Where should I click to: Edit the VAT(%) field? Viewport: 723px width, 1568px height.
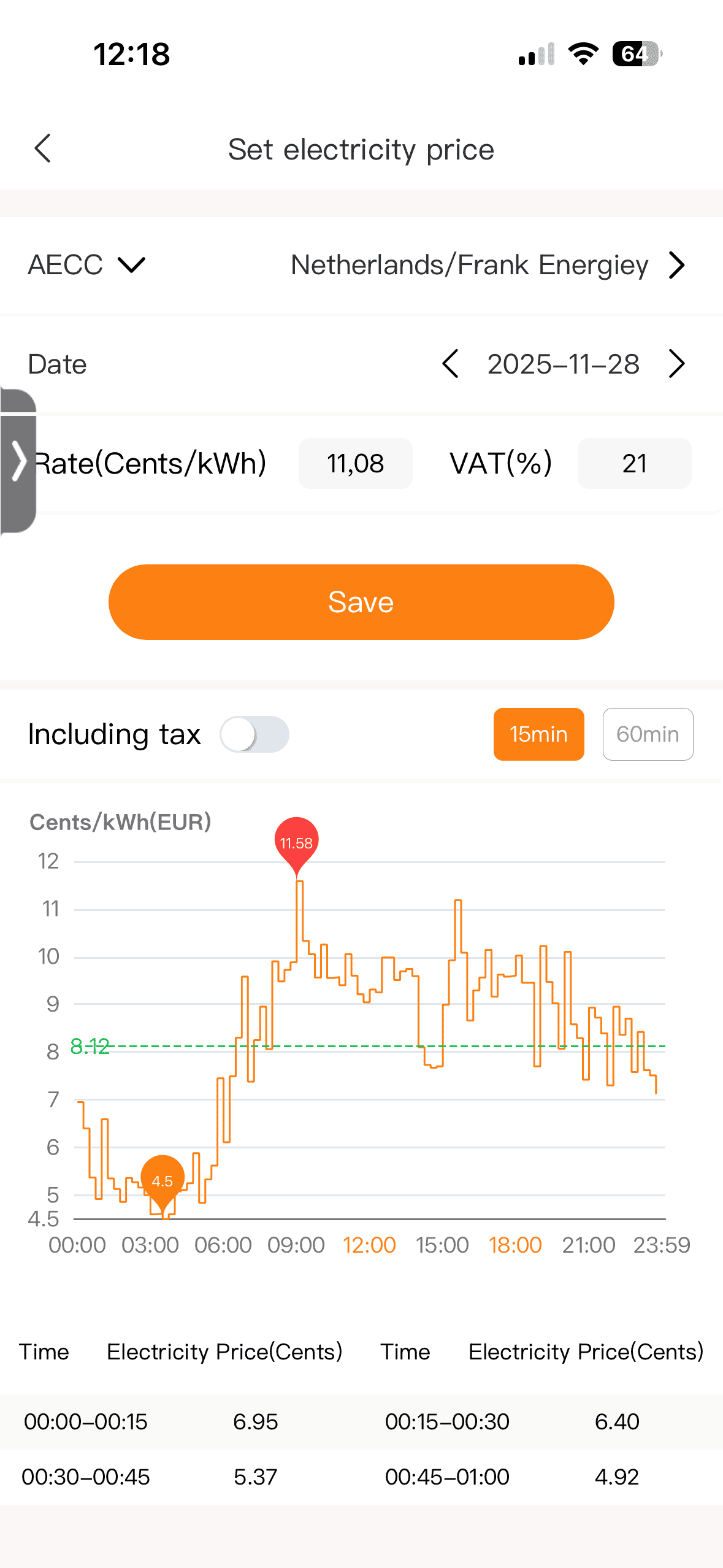point(633,463)
